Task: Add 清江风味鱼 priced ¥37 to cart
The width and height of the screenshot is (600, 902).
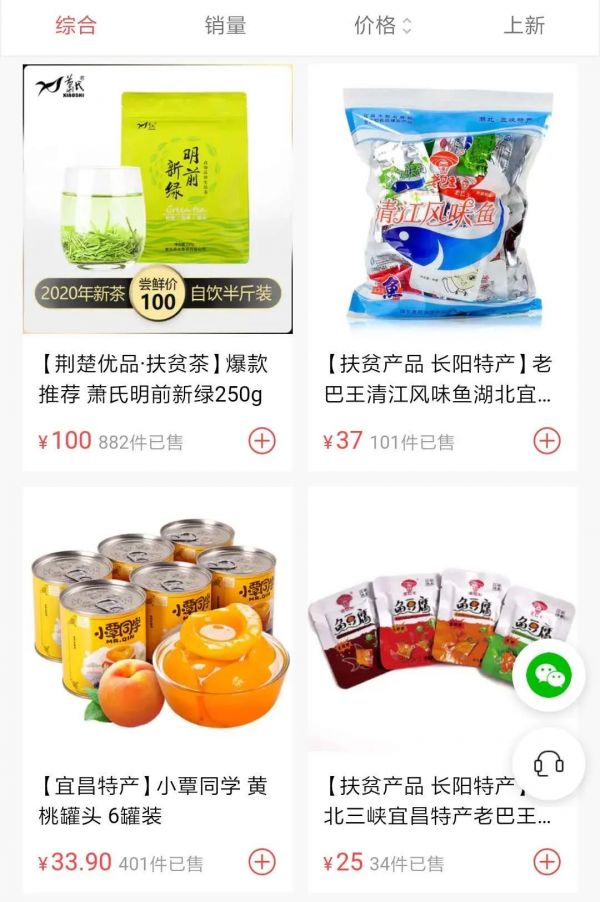Action: click(547, 440)
